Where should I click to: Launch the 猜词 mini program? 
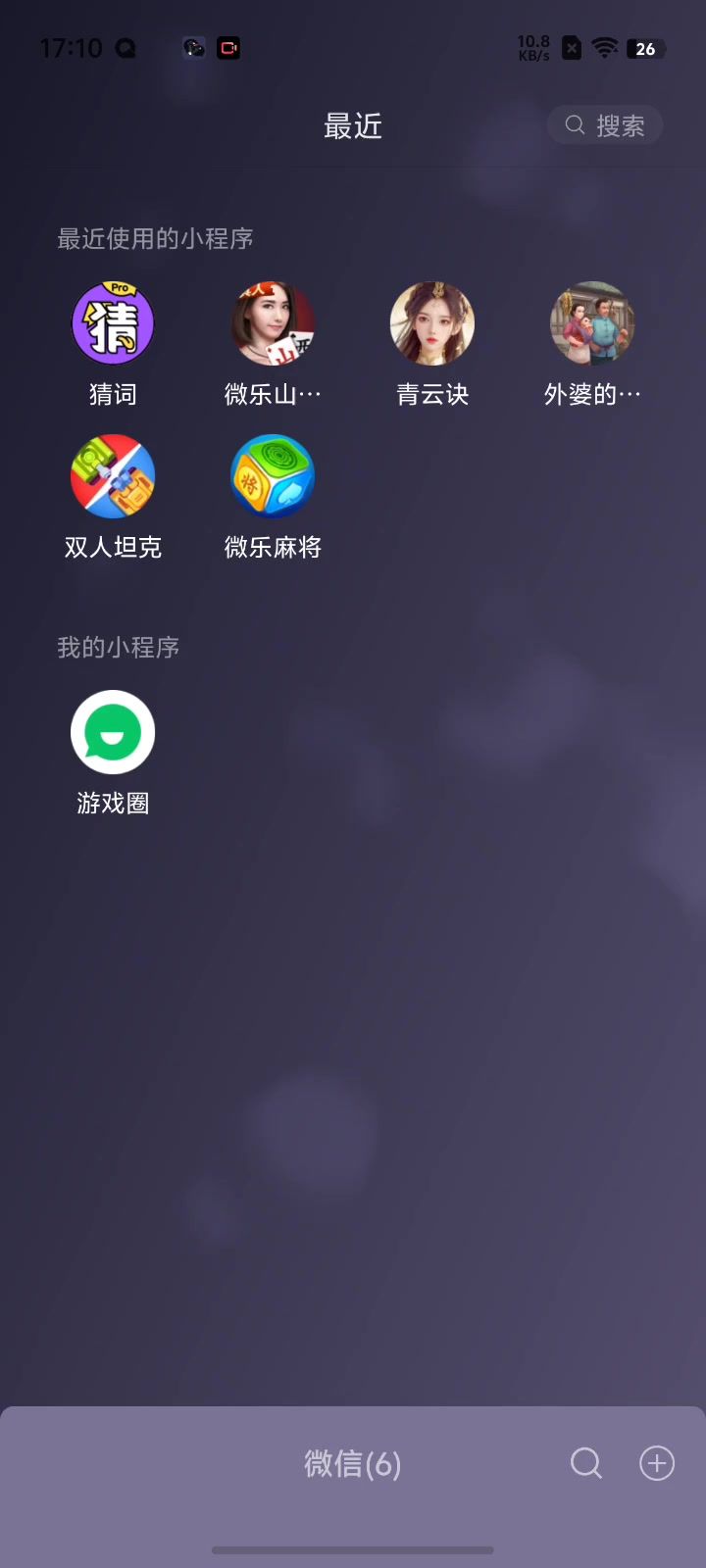pyautogui.click(x=113, y=324)
